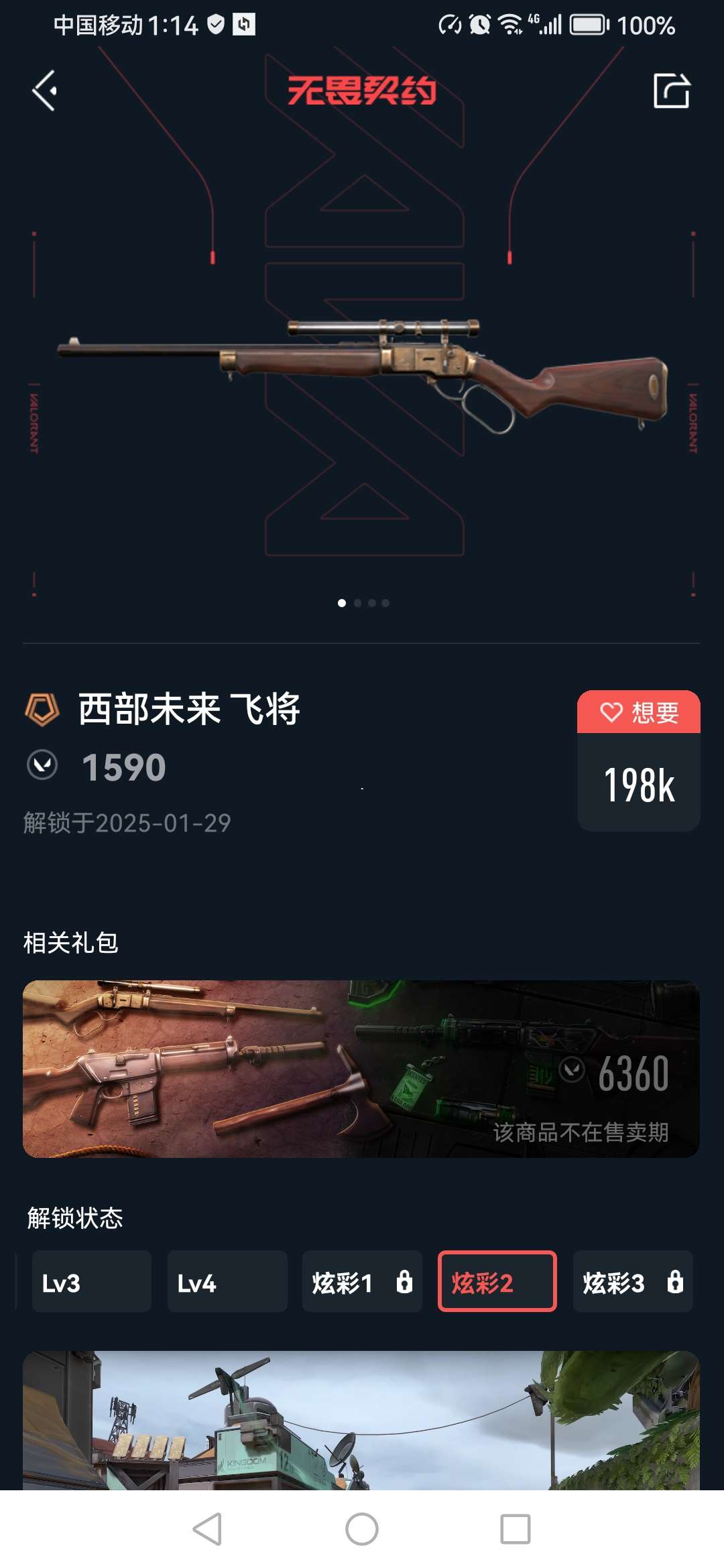Tap the system home button

point(362,1530)
